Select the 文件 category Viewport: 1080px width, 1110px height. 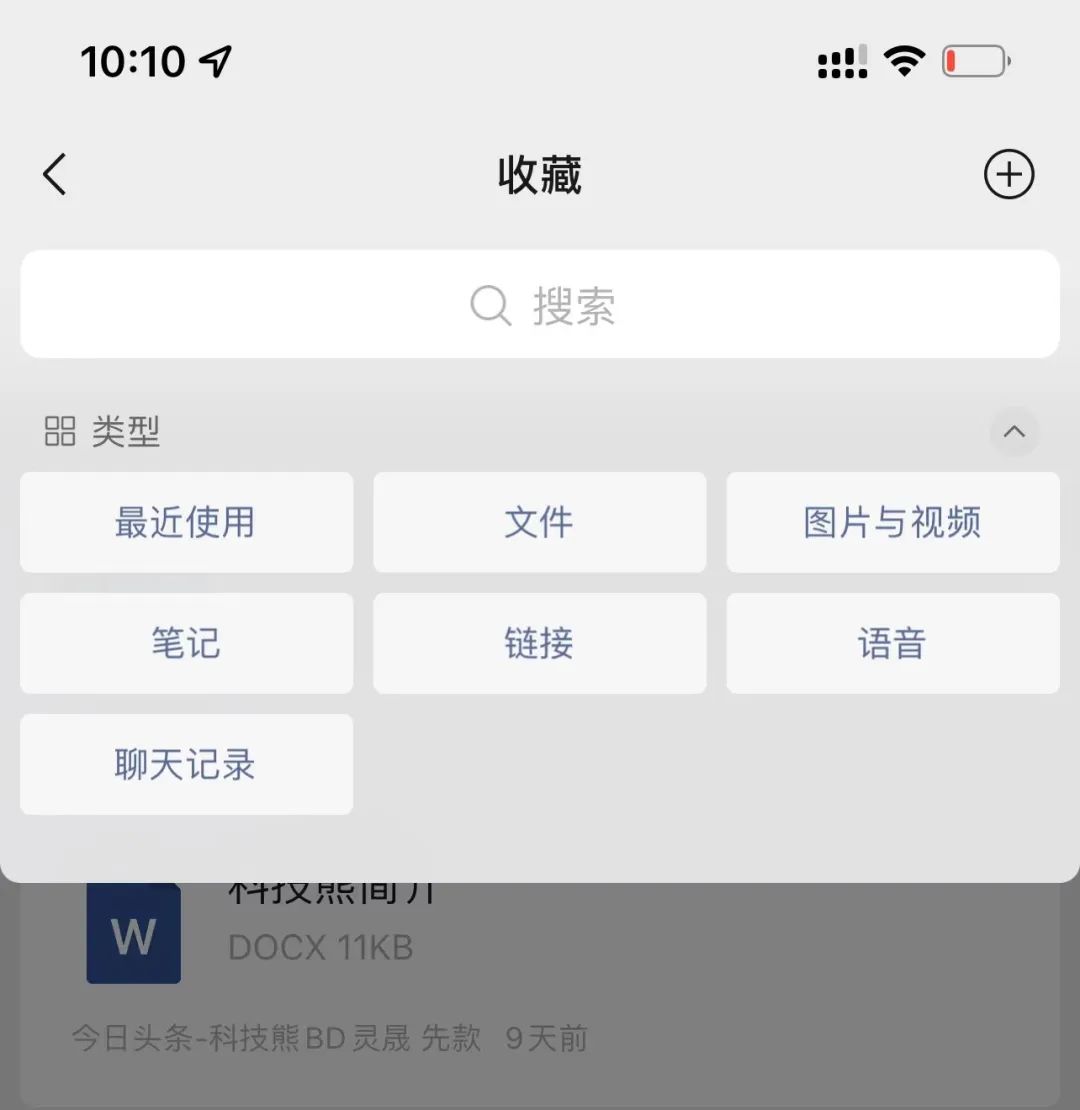coord(540,523)
